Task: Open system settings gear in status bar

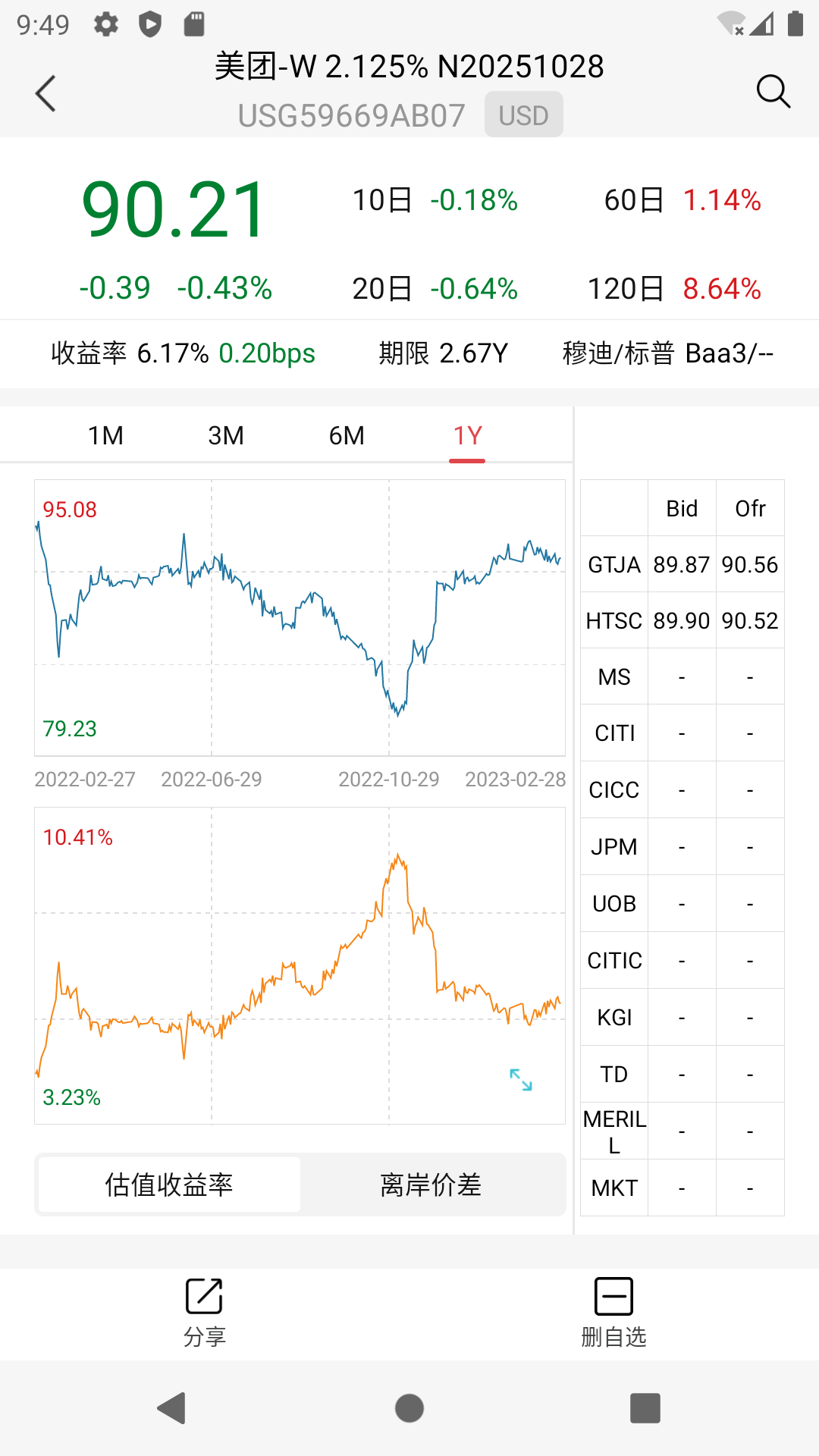Action: [x=104, y=23]
